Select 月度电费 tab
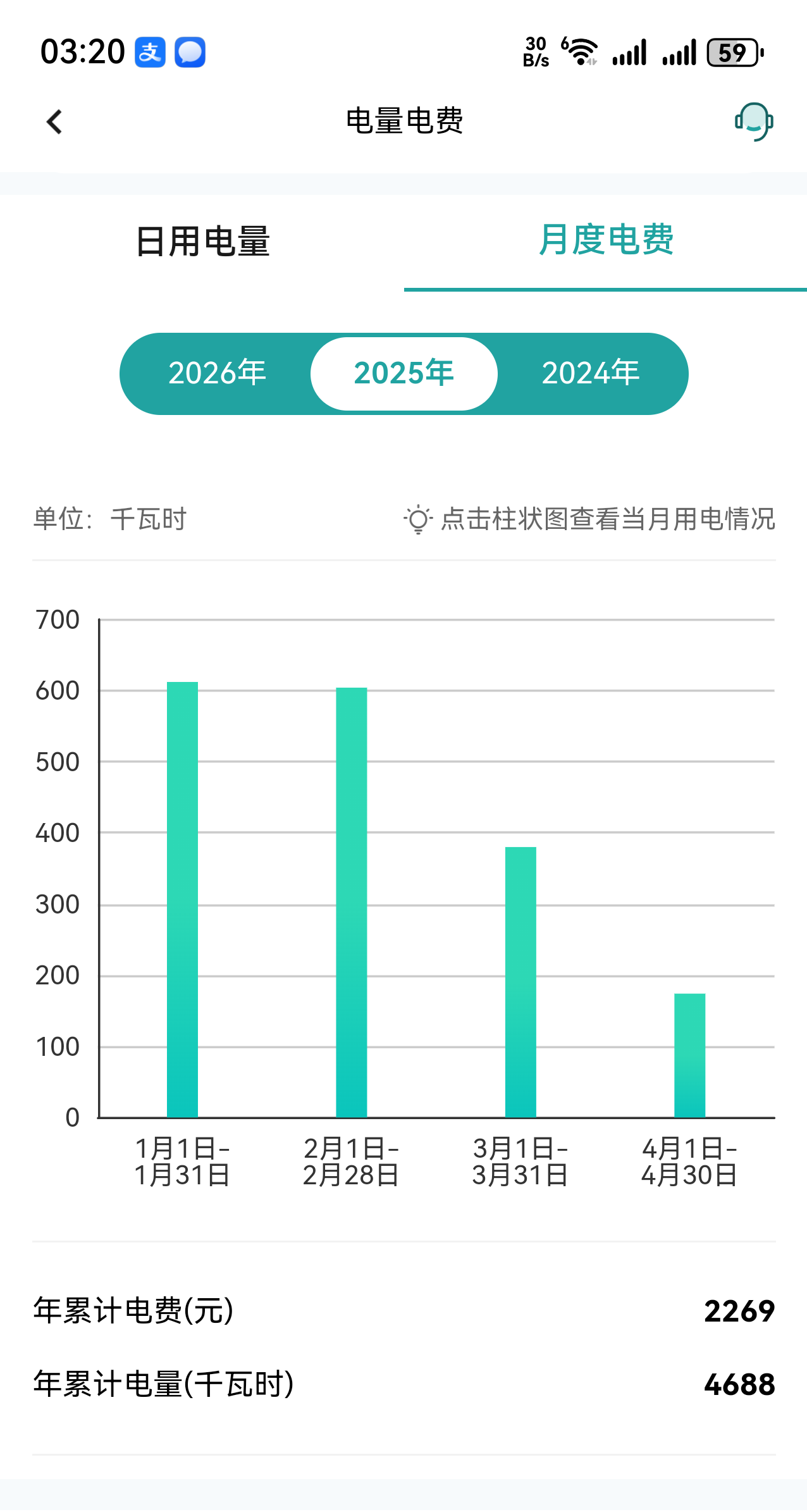807x1512 pixels. tap(605, 240)
